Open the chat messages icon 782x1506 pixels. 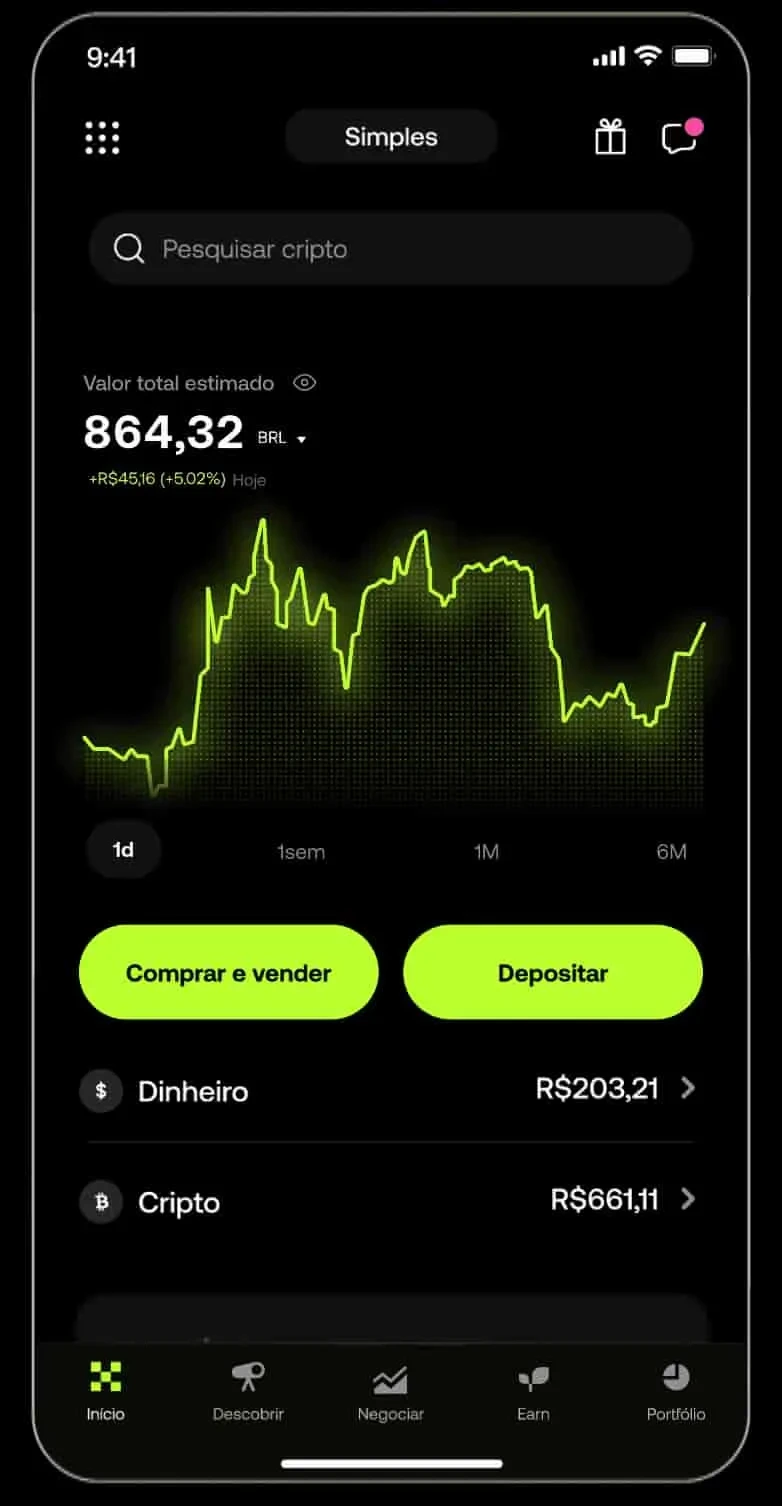682,137
